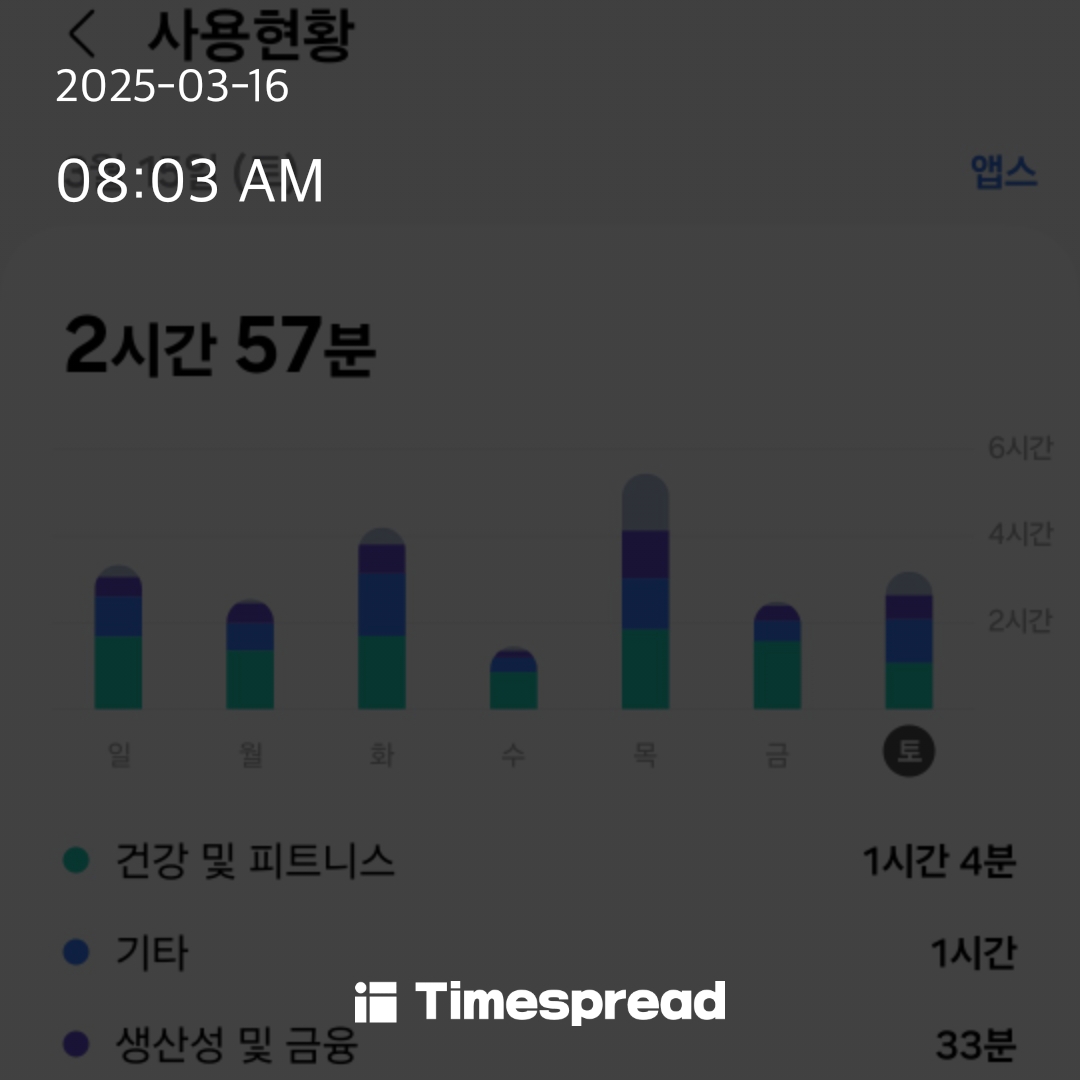Select the 금 bar in the chart
1080x1080 pixels.
(777, 656)
